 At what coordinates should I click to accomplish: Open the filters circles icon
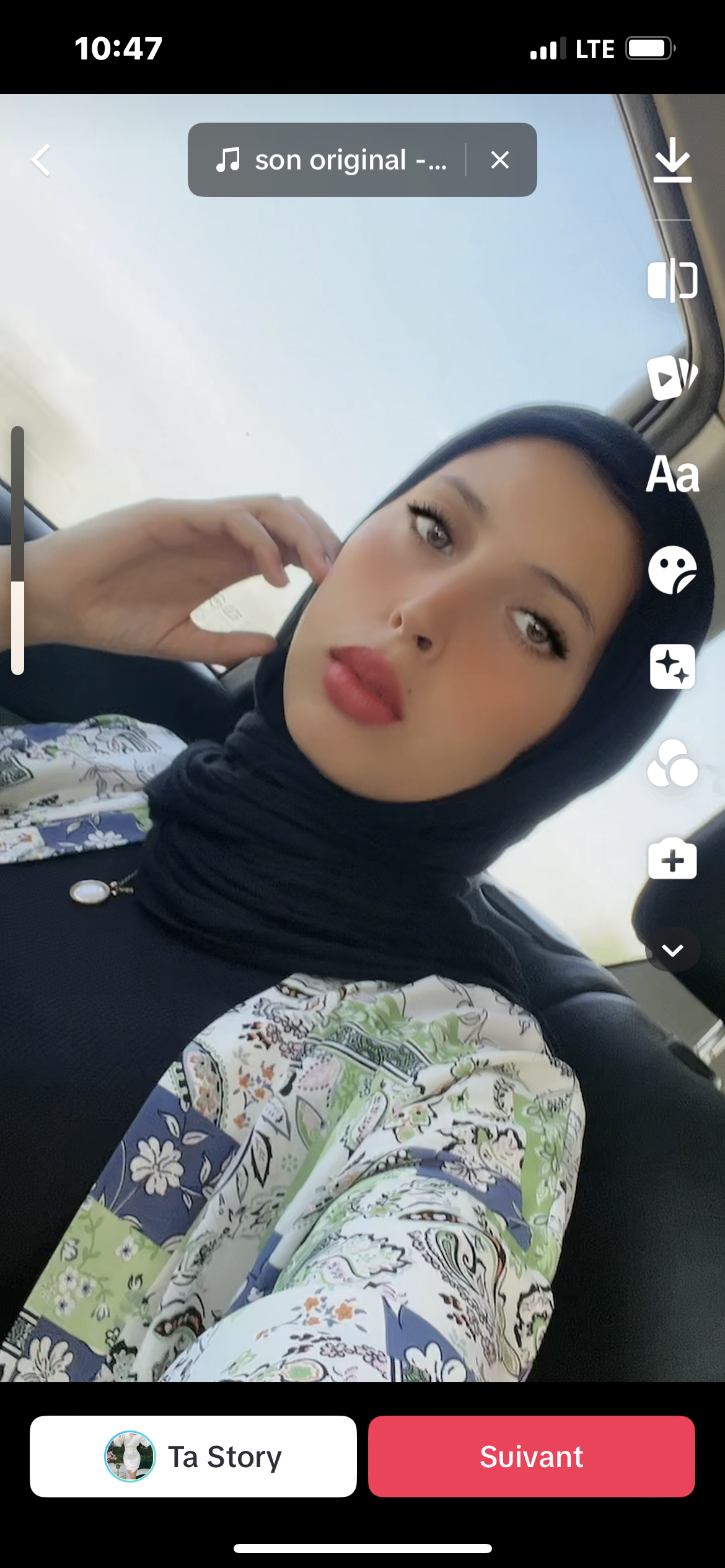pyautogui.click(x=672, y=764)
